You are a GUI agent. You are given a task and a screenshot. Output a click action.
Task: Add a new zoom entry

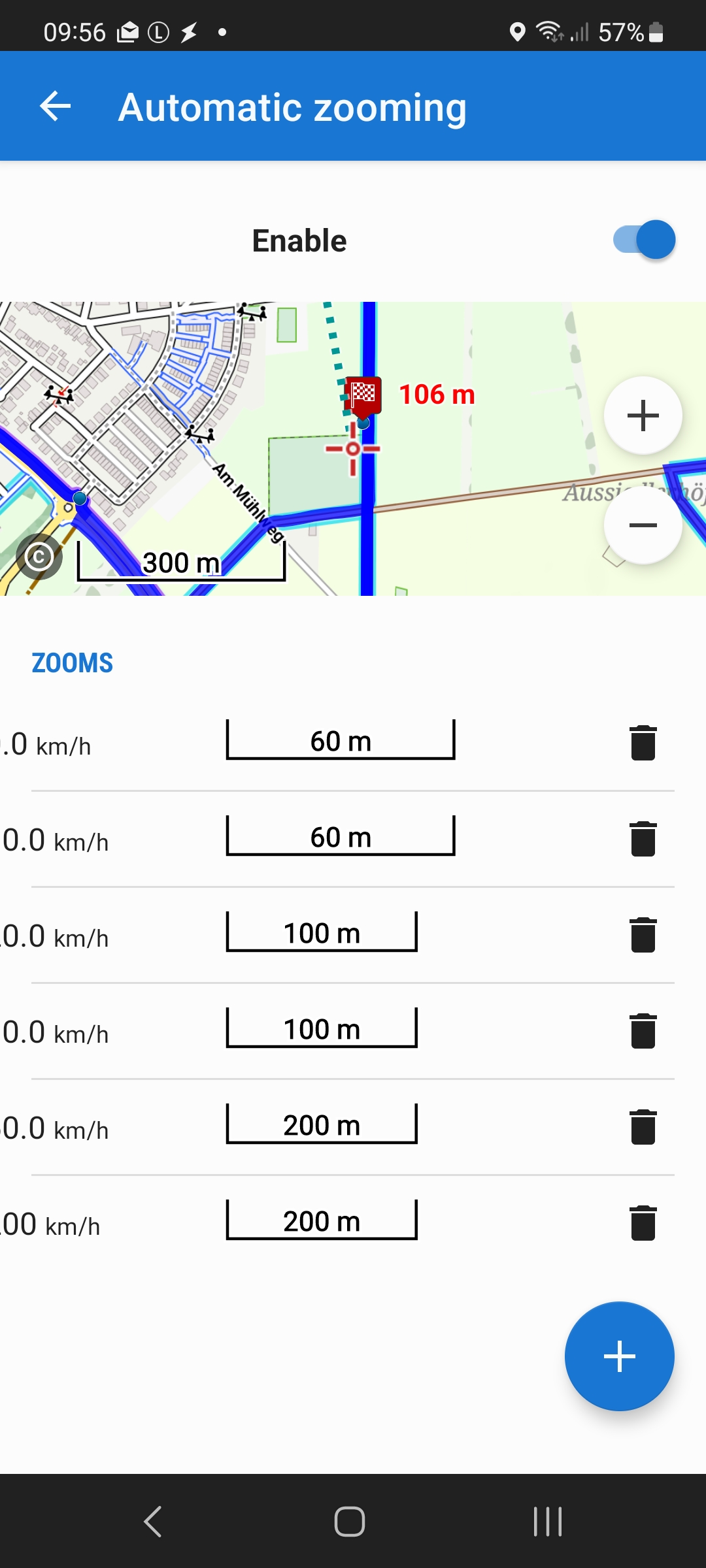[619, 1356]
